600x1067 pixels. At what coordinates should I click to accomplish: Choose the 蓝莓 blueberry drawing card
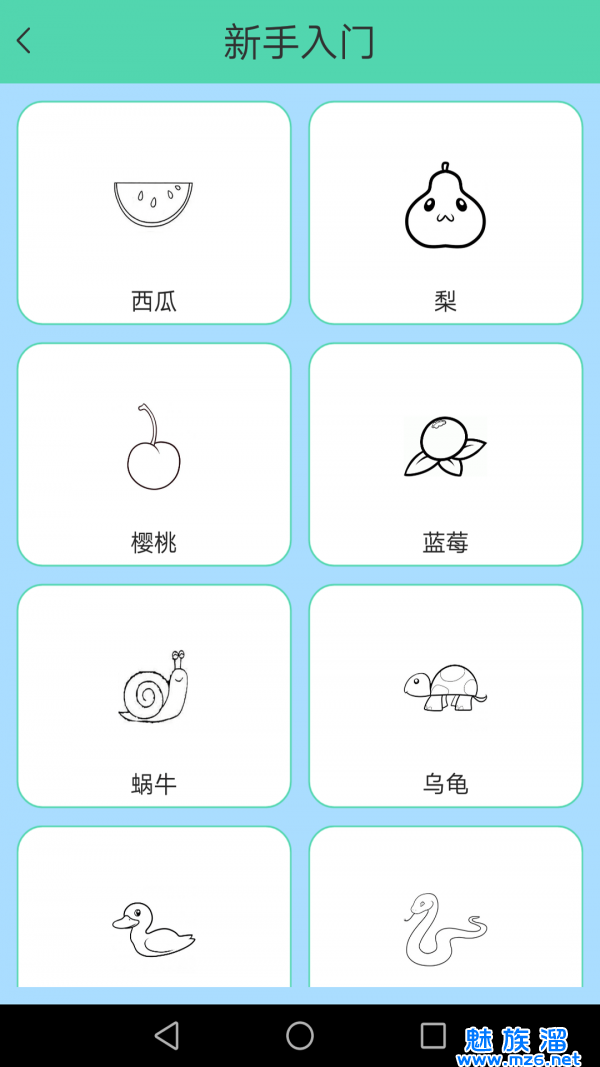pos(445,455)
